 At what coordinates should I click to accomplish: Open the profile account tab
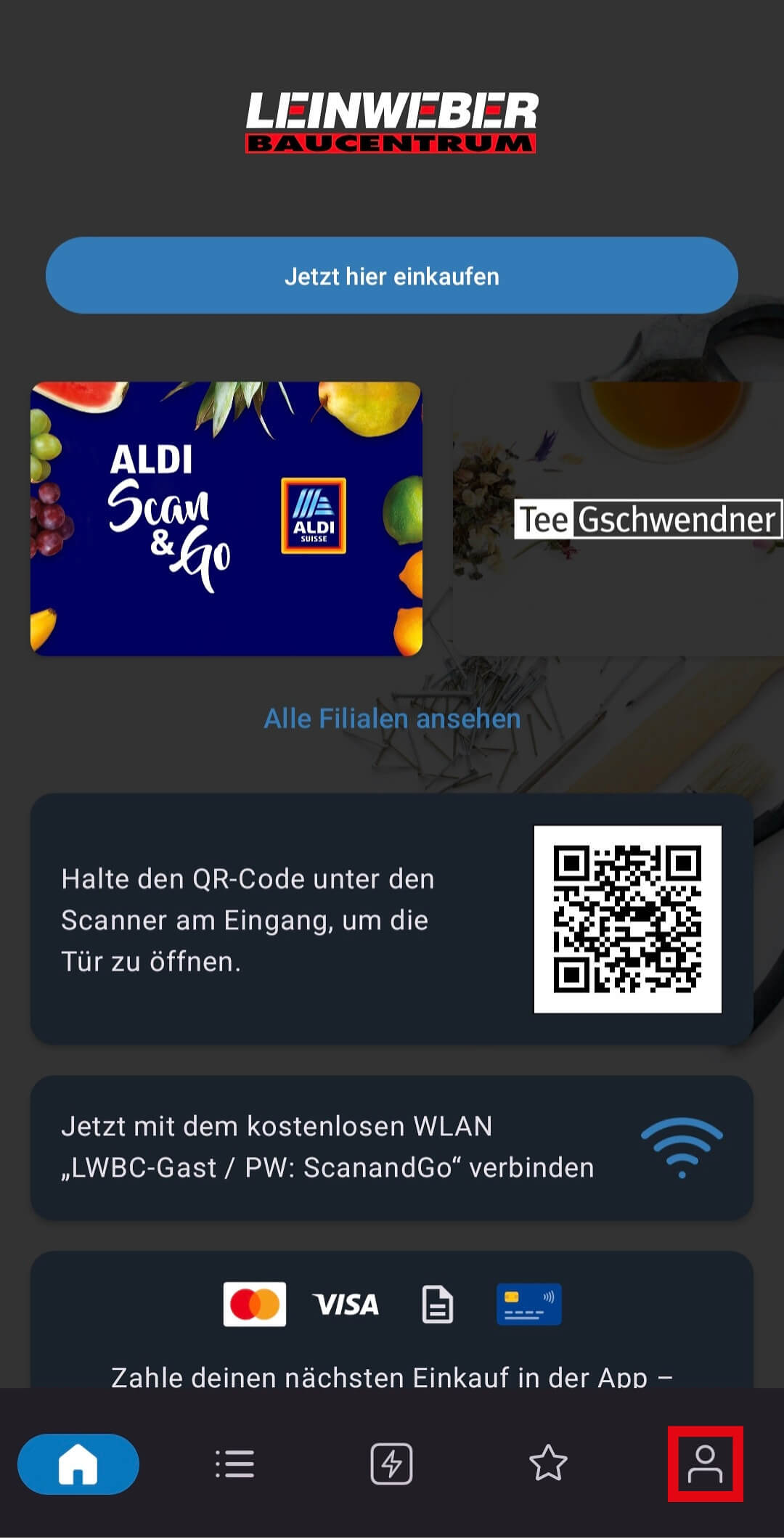705,1464
